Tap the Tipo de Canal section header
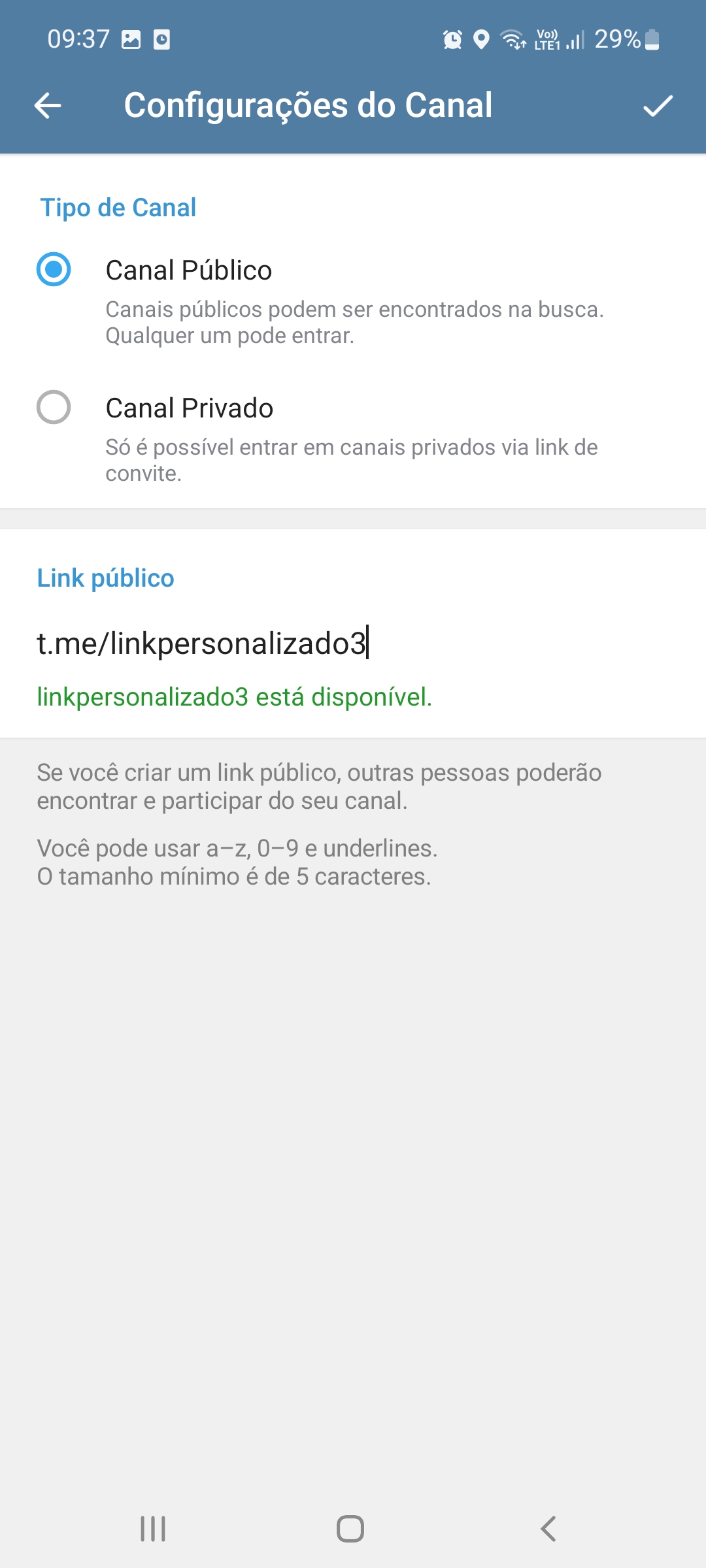The image size is (706, 1568). 118,207
